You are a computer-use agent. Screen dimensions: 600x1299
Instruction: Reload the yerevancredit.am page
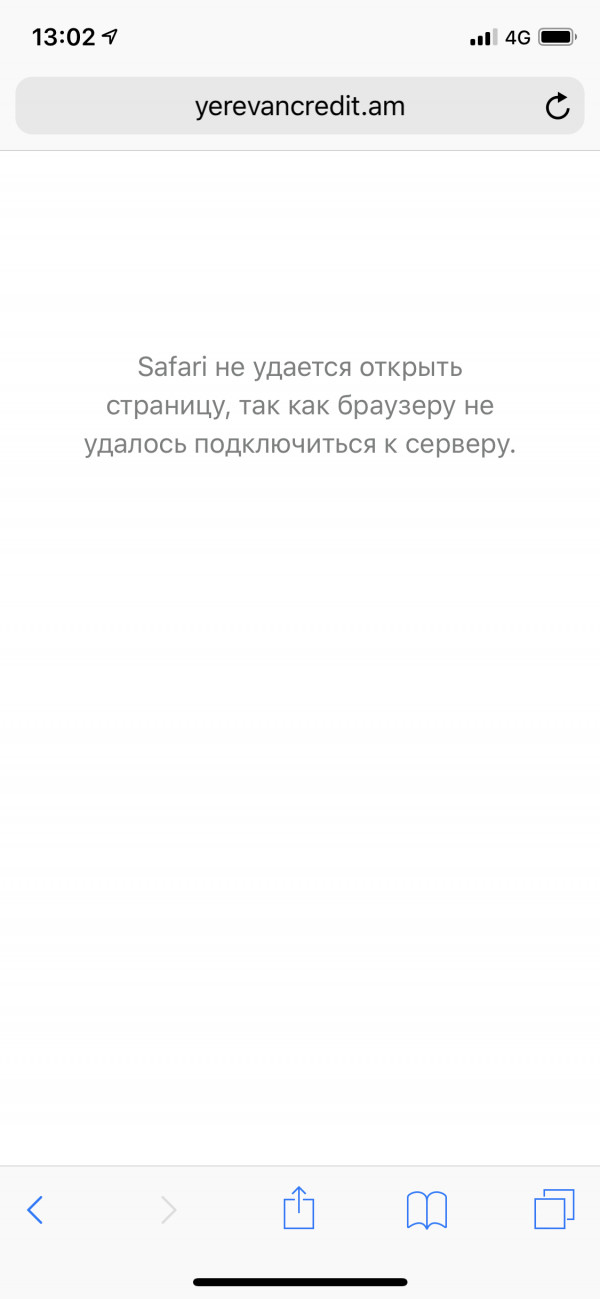click(557, 106)
